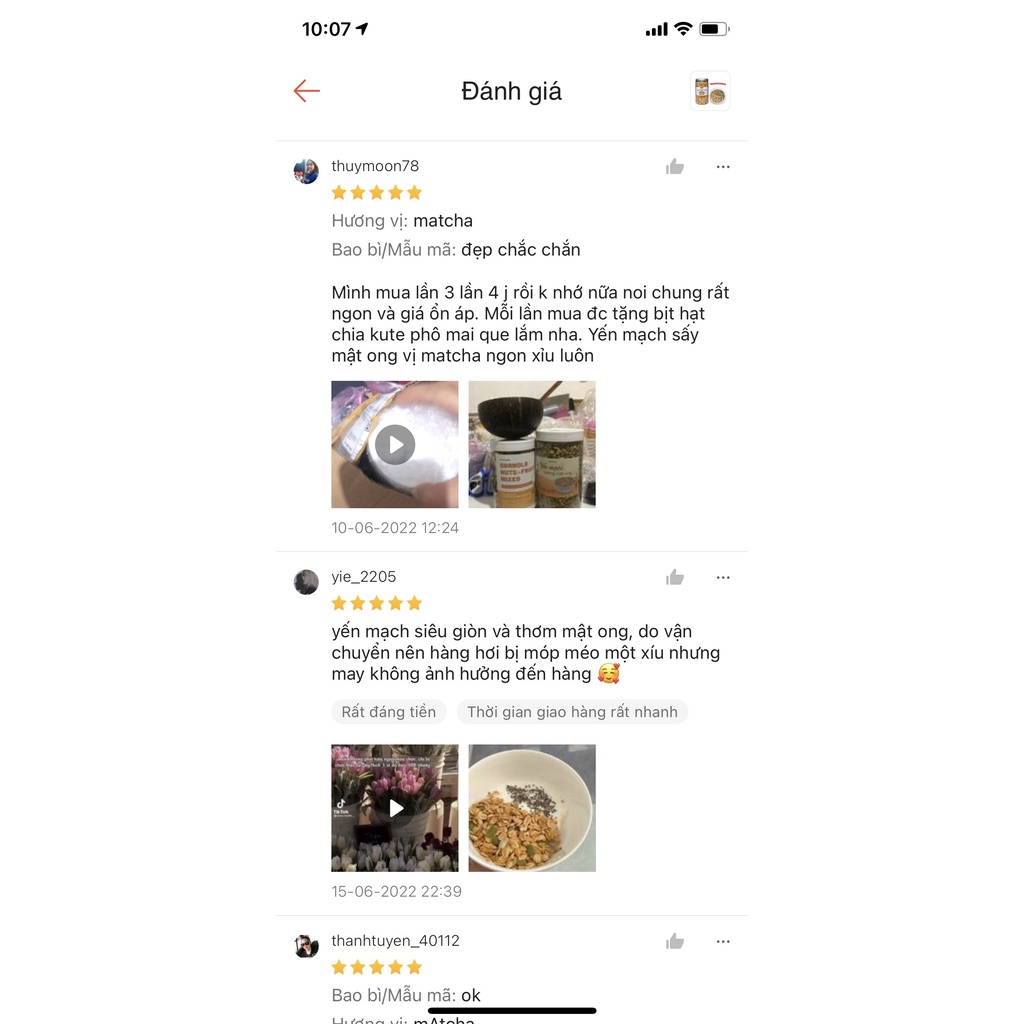Open thanhtuyen_40112's profile avatar
This screenshot has width=1024, height=1024.
(306, 946)
